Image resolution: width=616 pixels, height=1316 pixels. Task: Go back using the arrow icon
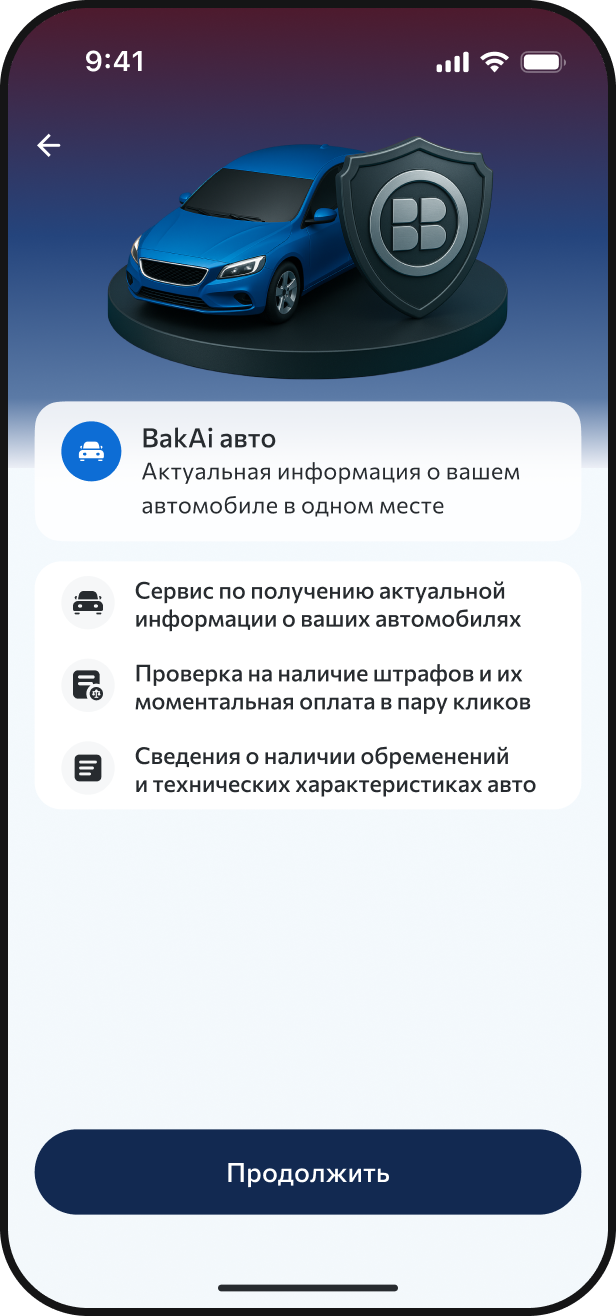pos(49,146)
